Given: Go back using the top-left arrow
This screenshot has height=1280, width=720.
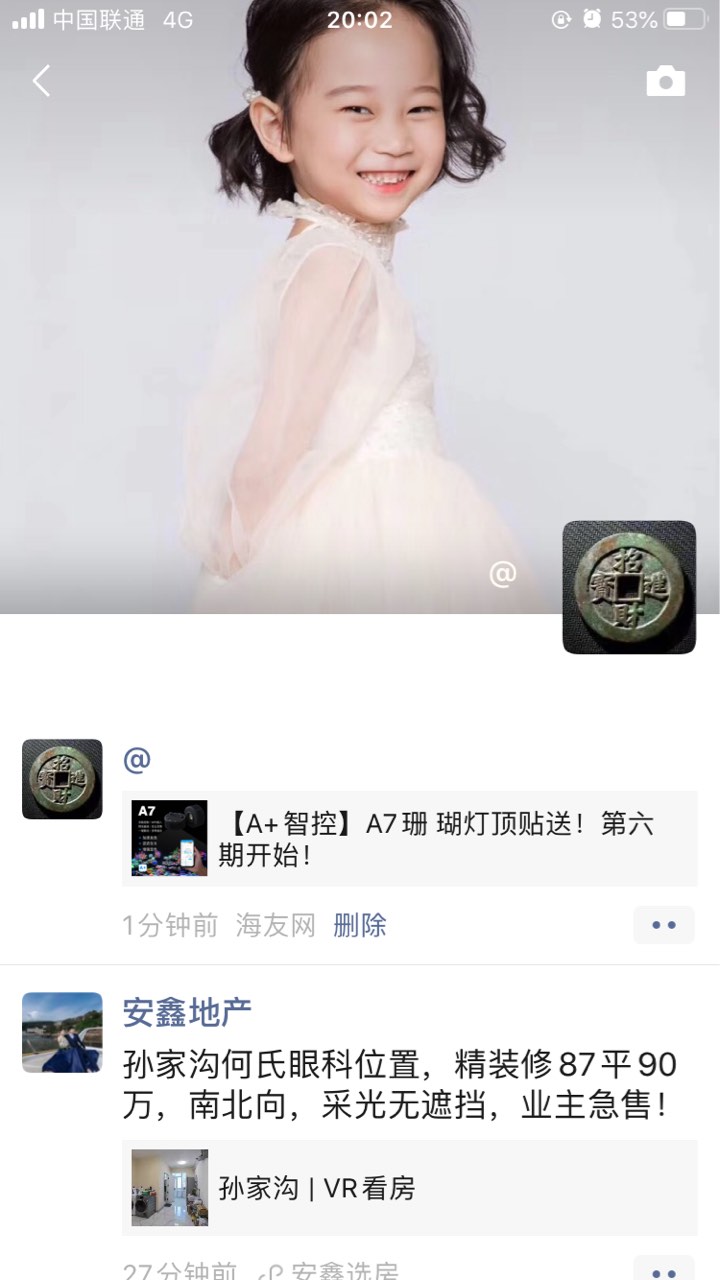Looking at the screenshot, I should tap(41, 81).
